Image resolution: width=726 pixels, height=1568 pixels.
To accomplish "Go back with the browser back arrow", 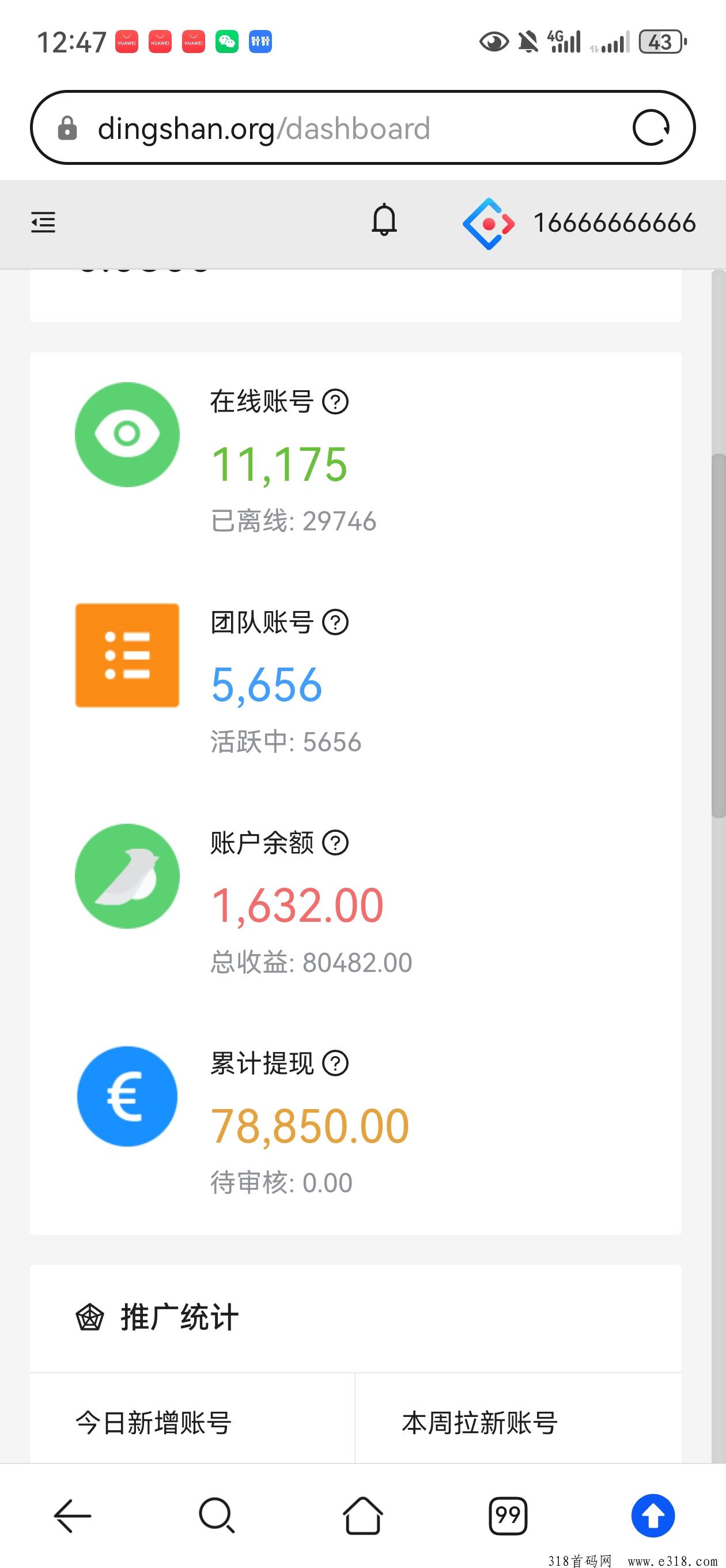I will (73, 1515).
